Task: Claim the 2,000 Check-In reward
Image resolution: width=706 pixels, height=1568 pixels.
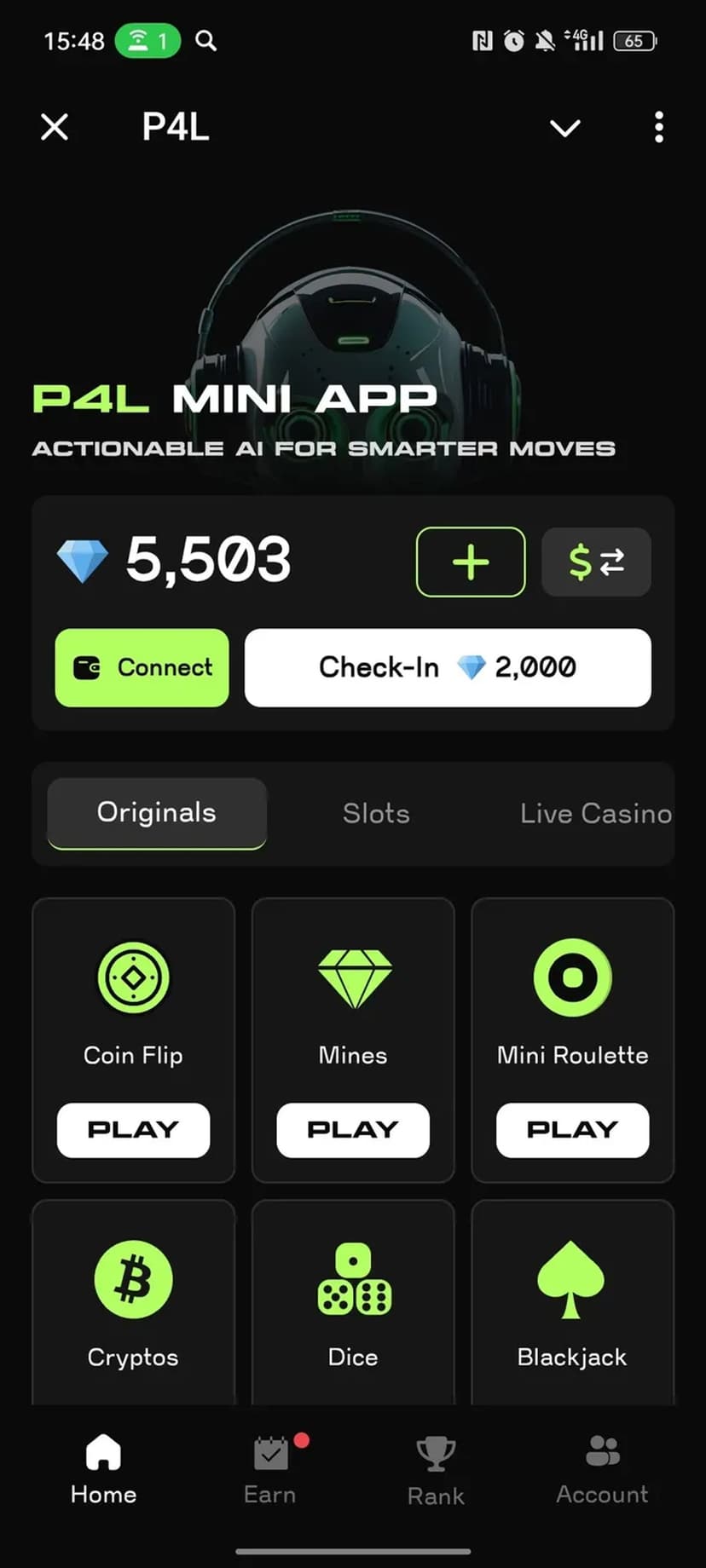Action: coord(448,667)
